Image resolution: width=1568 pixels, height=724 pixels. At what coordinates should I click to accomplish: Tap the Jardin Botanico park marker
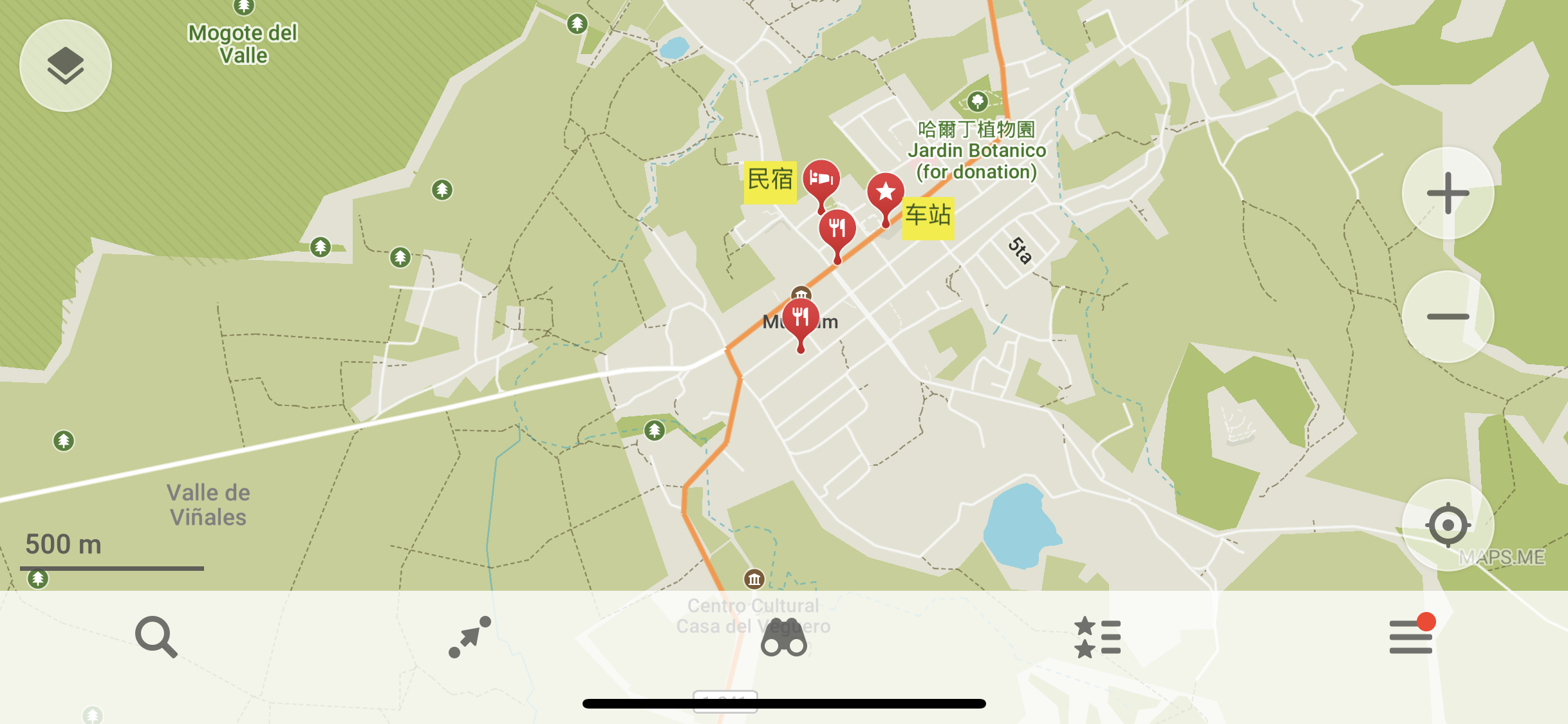pos(977,101)
